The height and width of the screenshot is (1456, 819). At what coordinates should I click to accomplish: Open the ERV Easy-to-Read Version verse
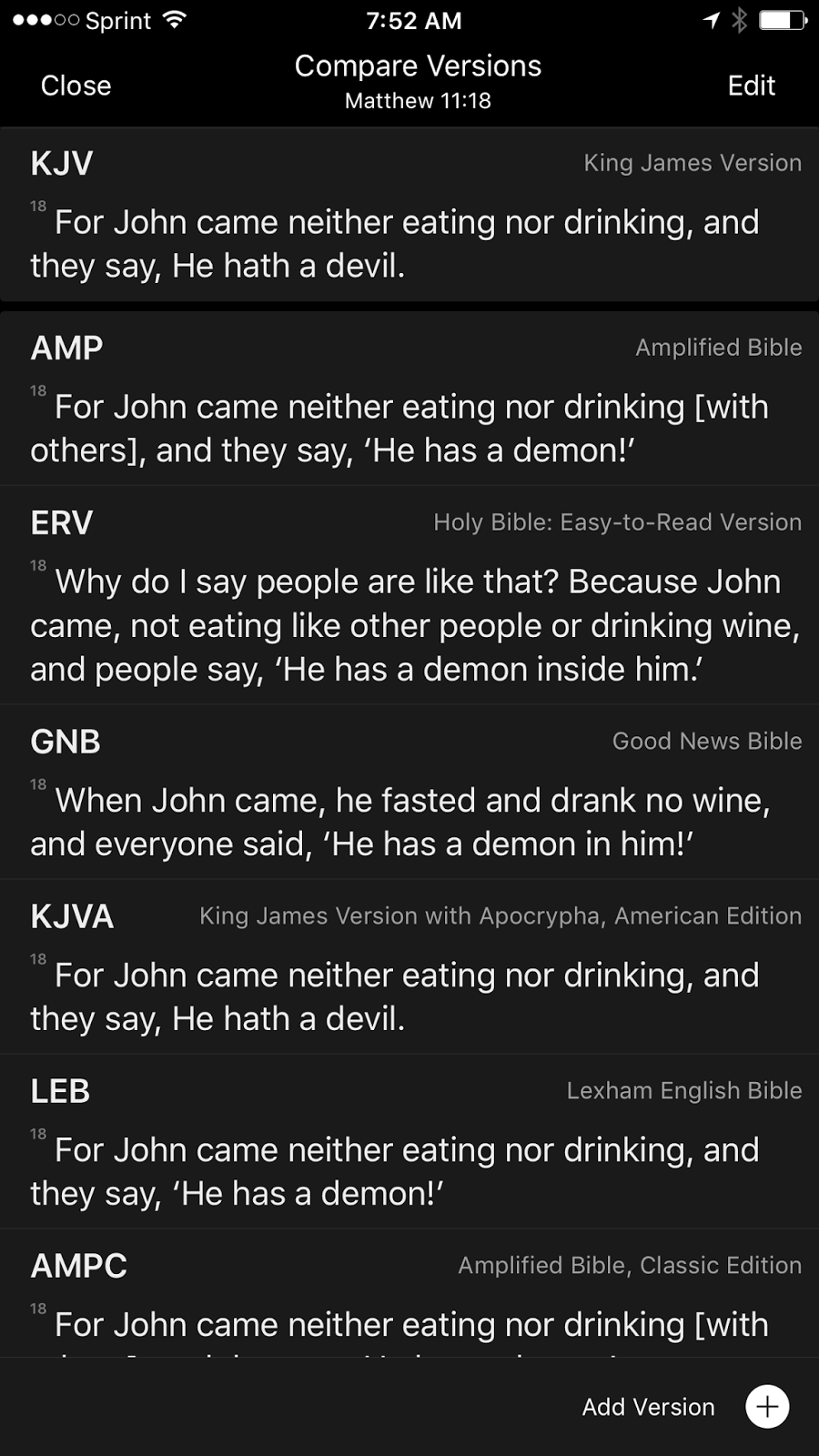tap(409, 595)
